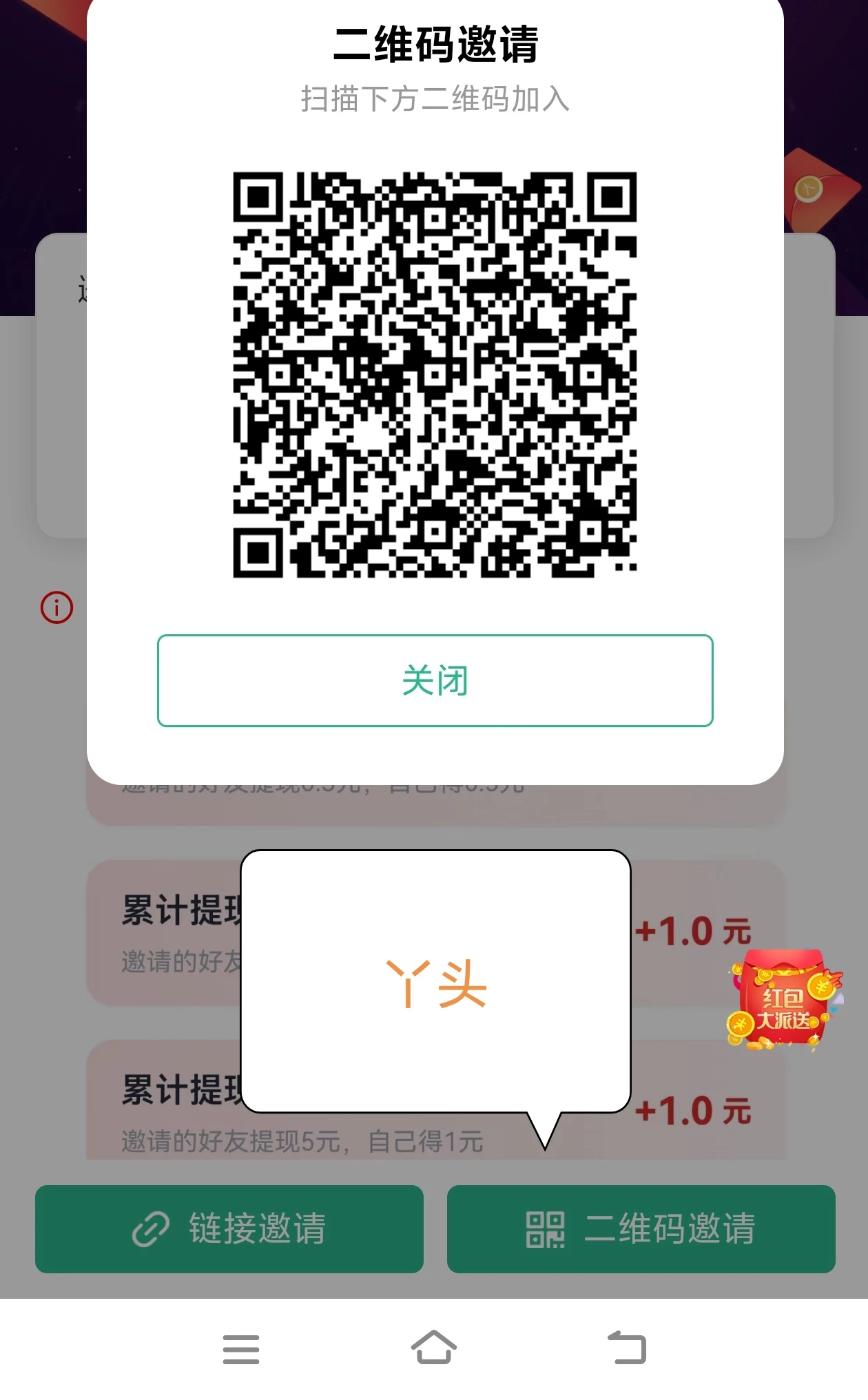This screenshot has width=868, height=1400.
Task: Tap the menu icon on the navigation bar
Action: click(240, 1349)
